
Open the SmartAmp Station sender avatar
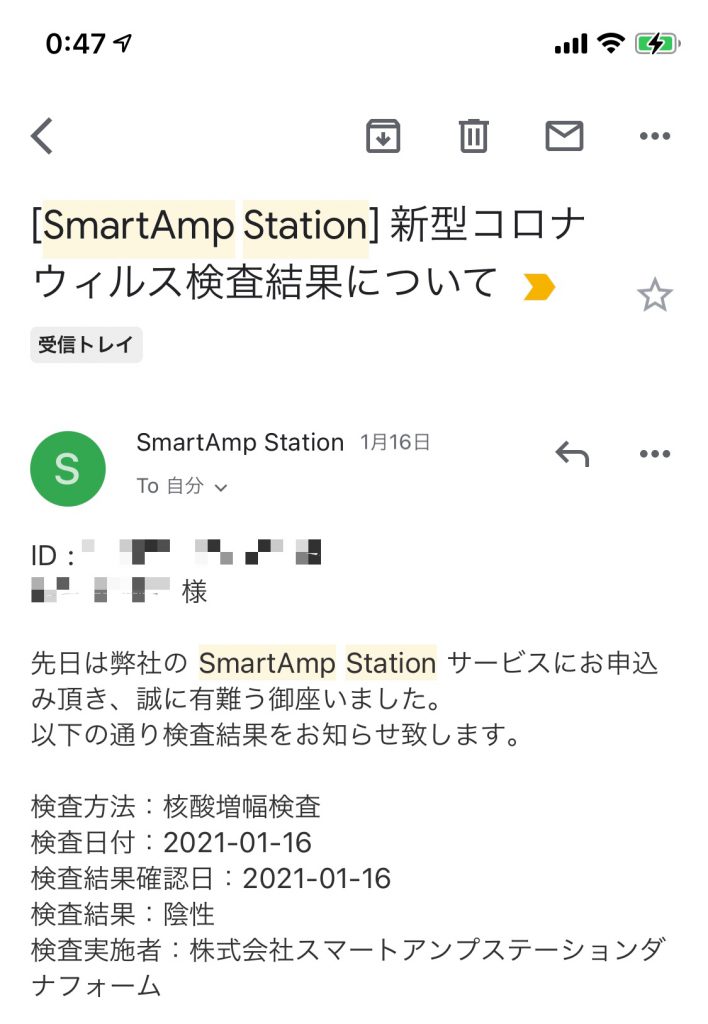(x=68, y=468)
